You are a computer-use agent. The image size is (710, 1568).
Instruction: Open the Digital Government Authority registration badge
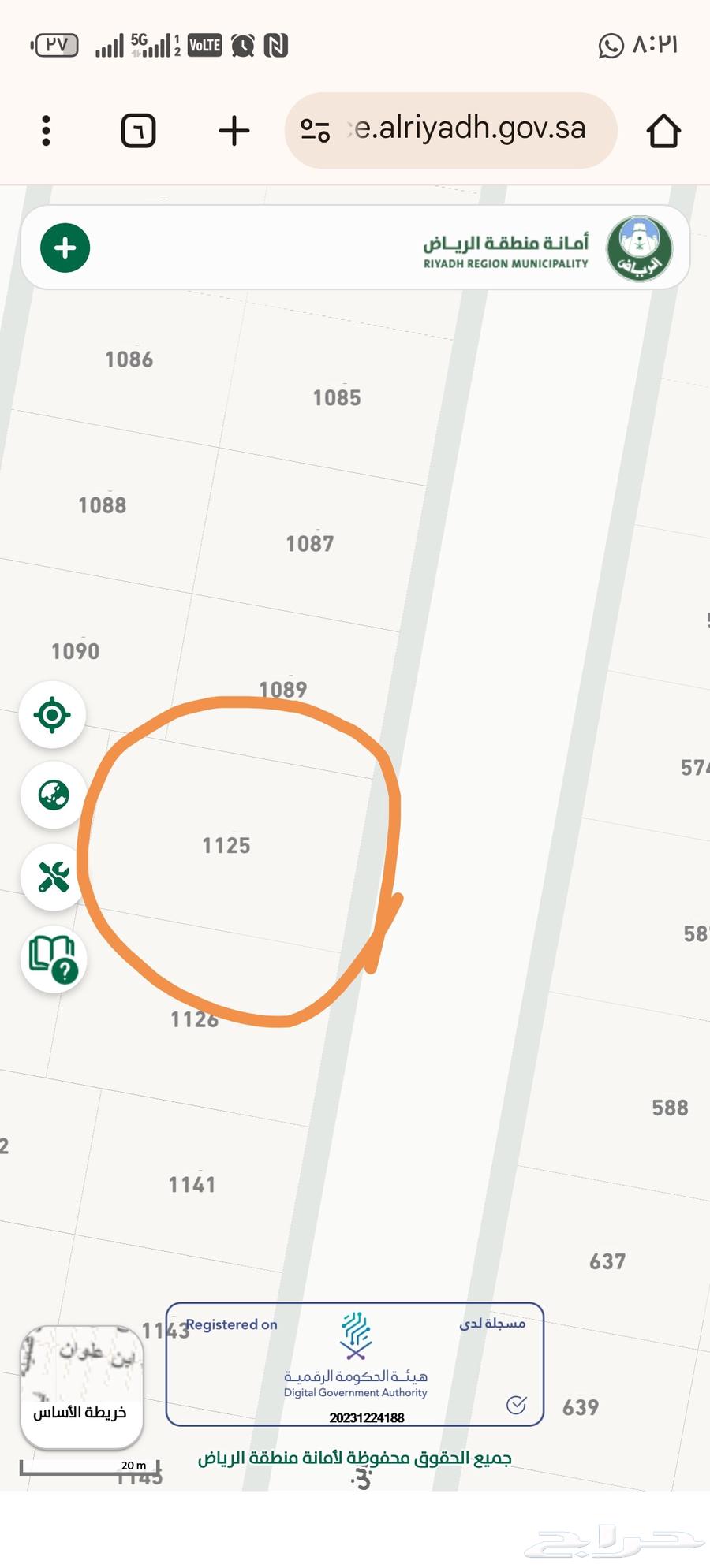pyautogui.click(x=355, y=1365)
